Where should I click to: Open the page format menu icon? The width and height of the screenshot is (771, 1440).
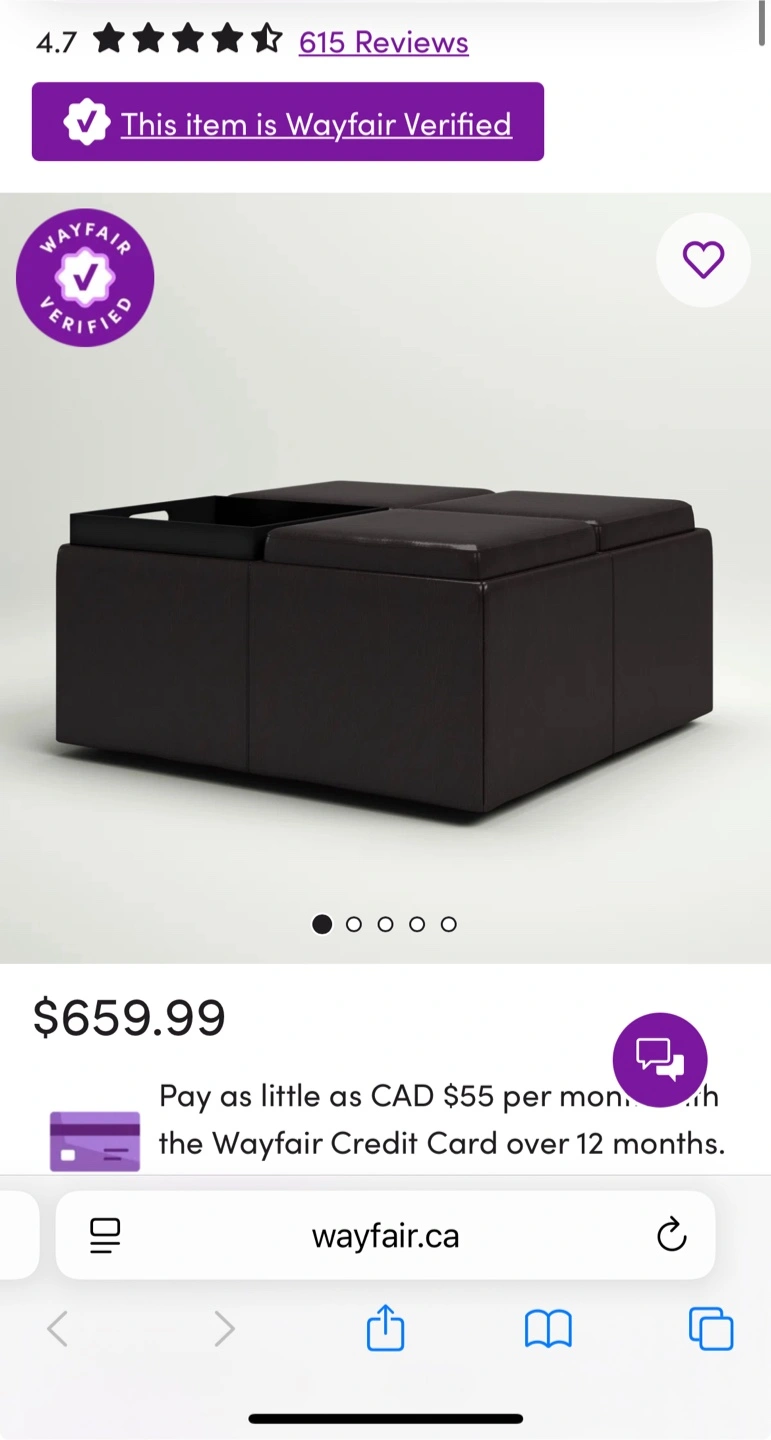[x=105, y=1236]
